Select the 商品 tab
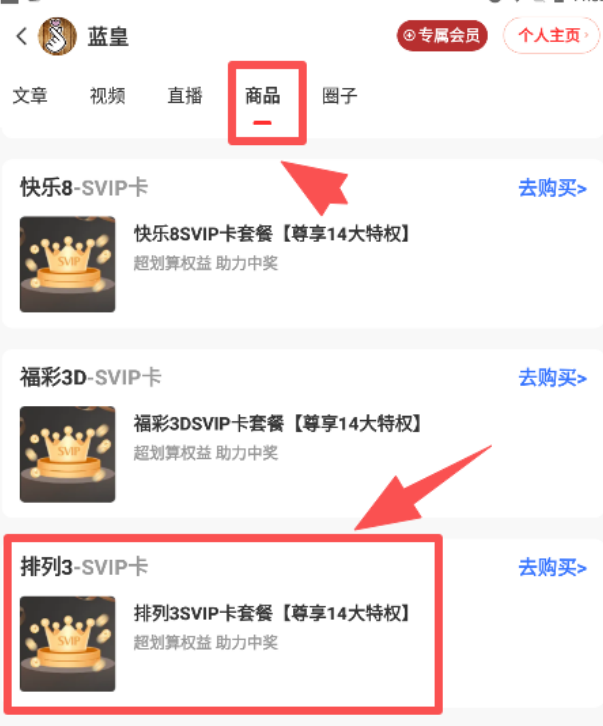Screen dimensions: 603x726 coord(263,97)
